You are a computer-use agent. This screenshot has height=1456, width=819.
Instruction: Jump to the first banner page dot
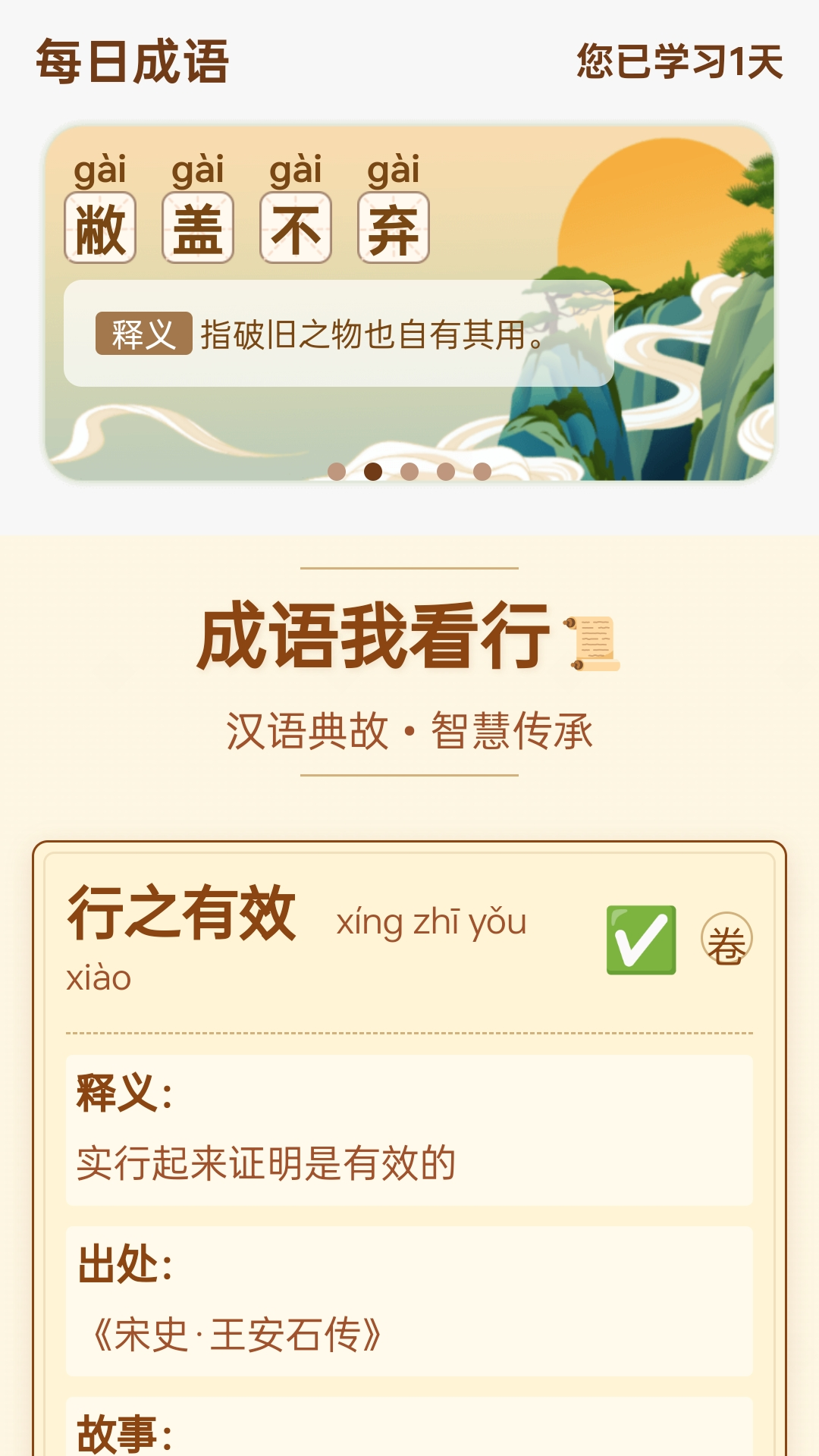click(x=337, y=472)
